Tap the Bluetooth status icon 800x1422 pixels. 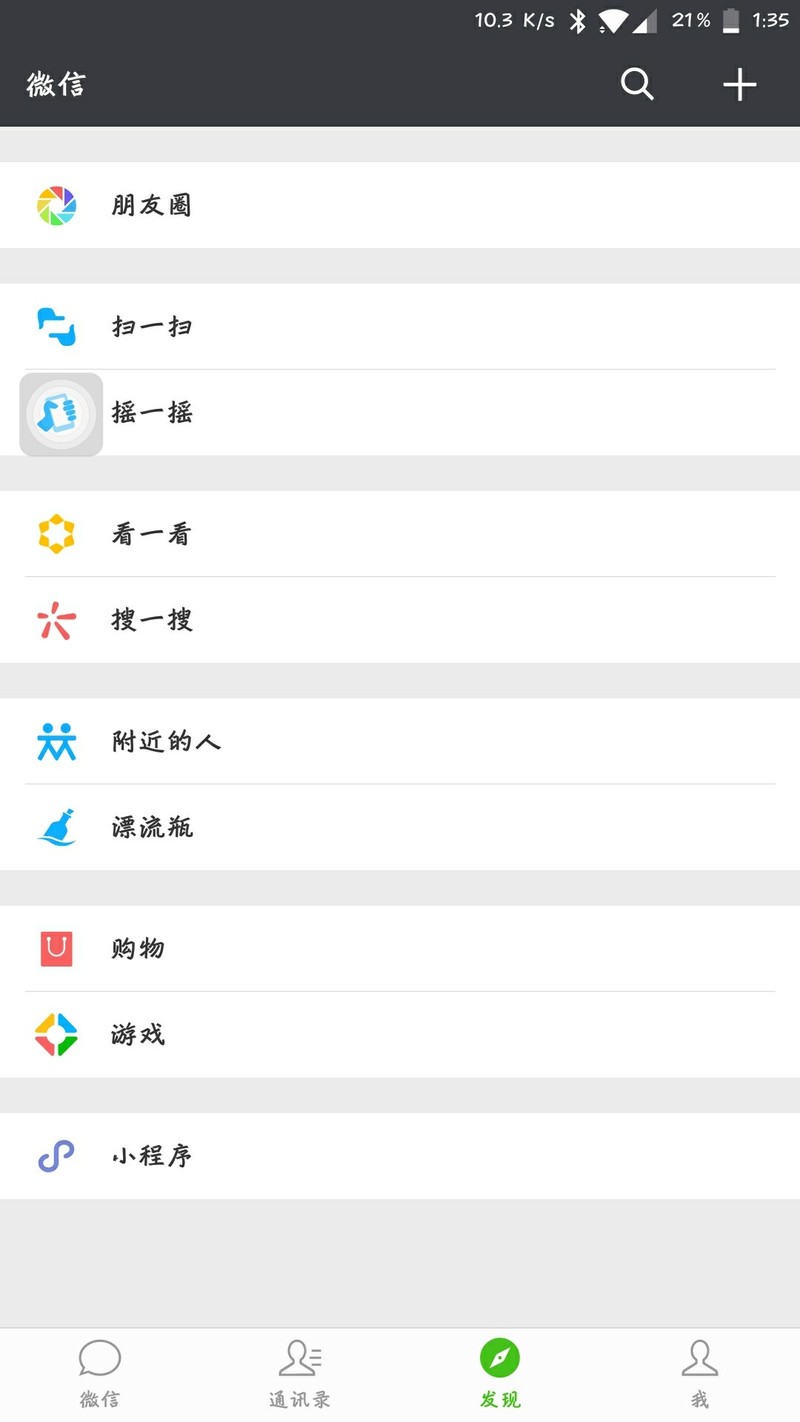[x=577, y=19]
